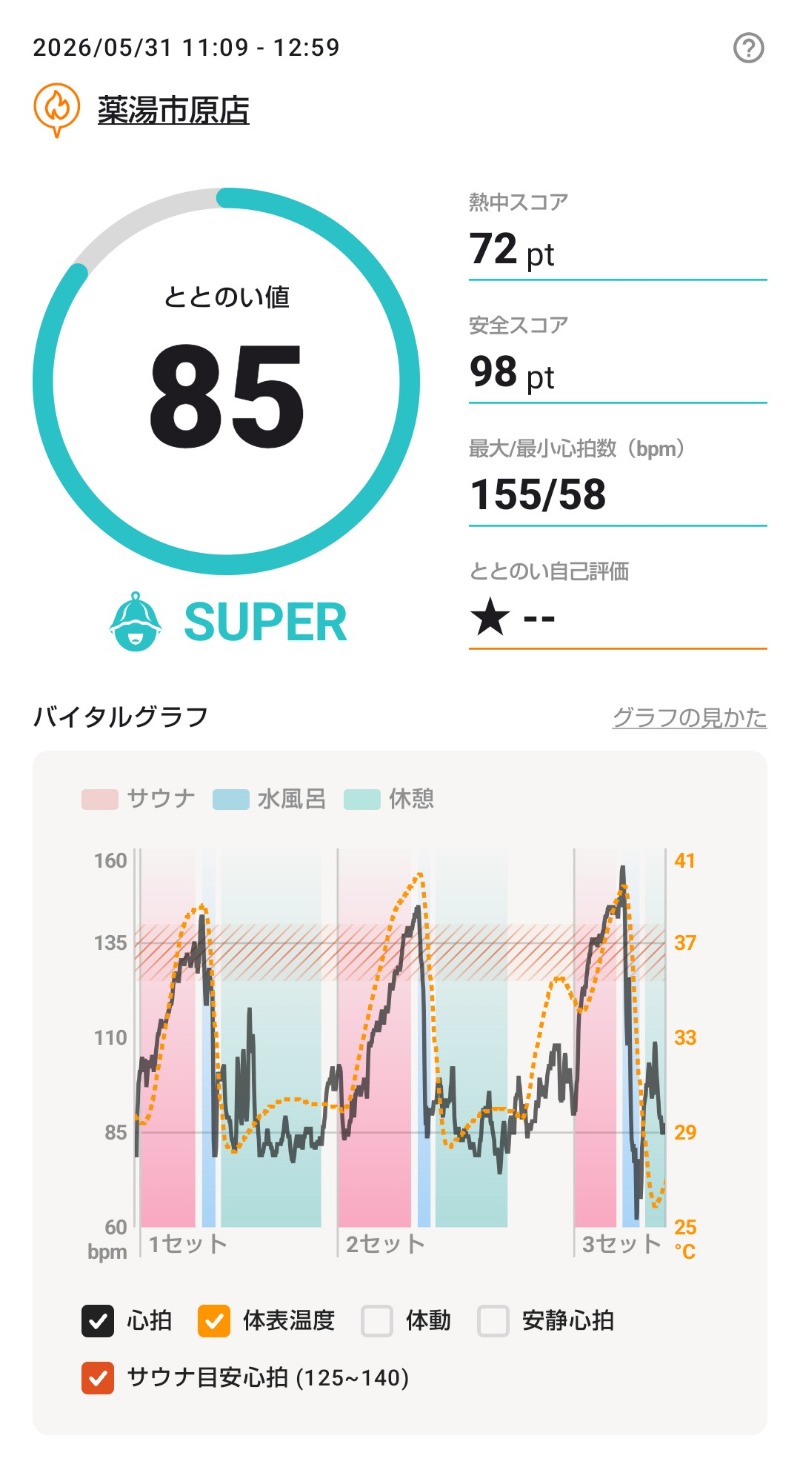Open the グラフの見かた link
Image resolution: width=800 pixels, height=1468 pixels.
(x=689, y=717)
